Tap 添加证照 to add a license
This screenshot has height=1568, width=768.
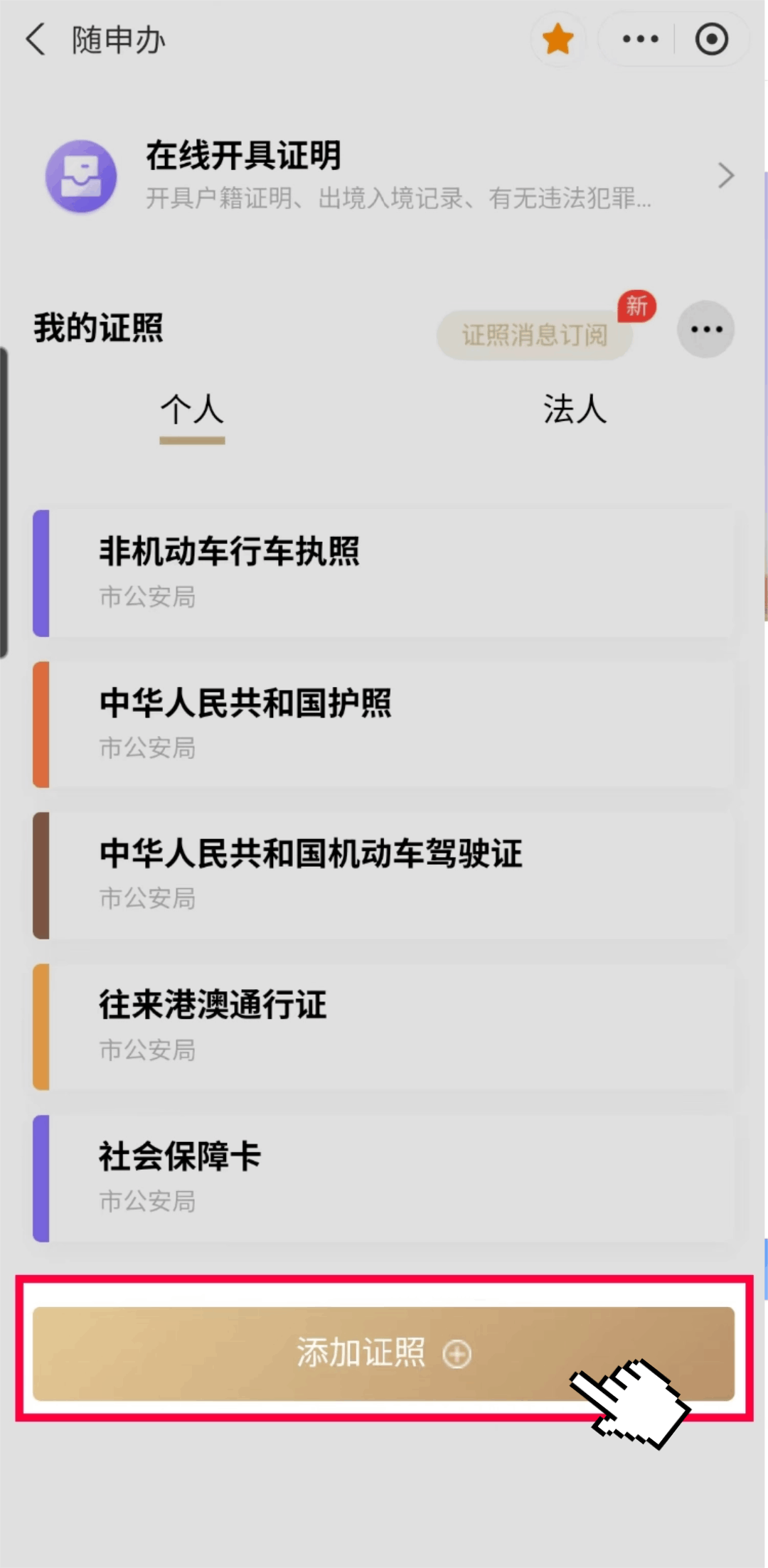383,1353
